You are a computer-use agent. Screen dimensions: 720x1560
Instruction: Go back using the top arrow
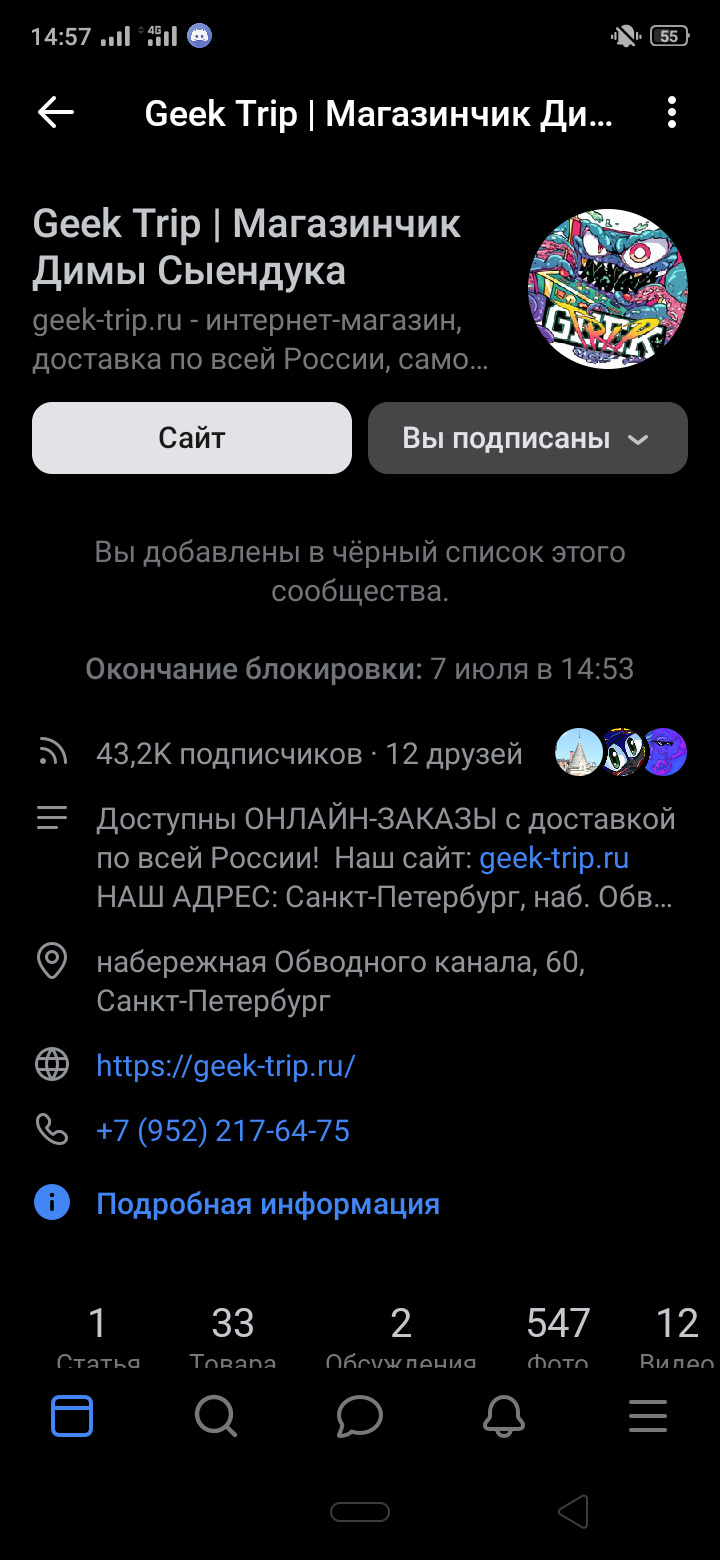(56, 113)
